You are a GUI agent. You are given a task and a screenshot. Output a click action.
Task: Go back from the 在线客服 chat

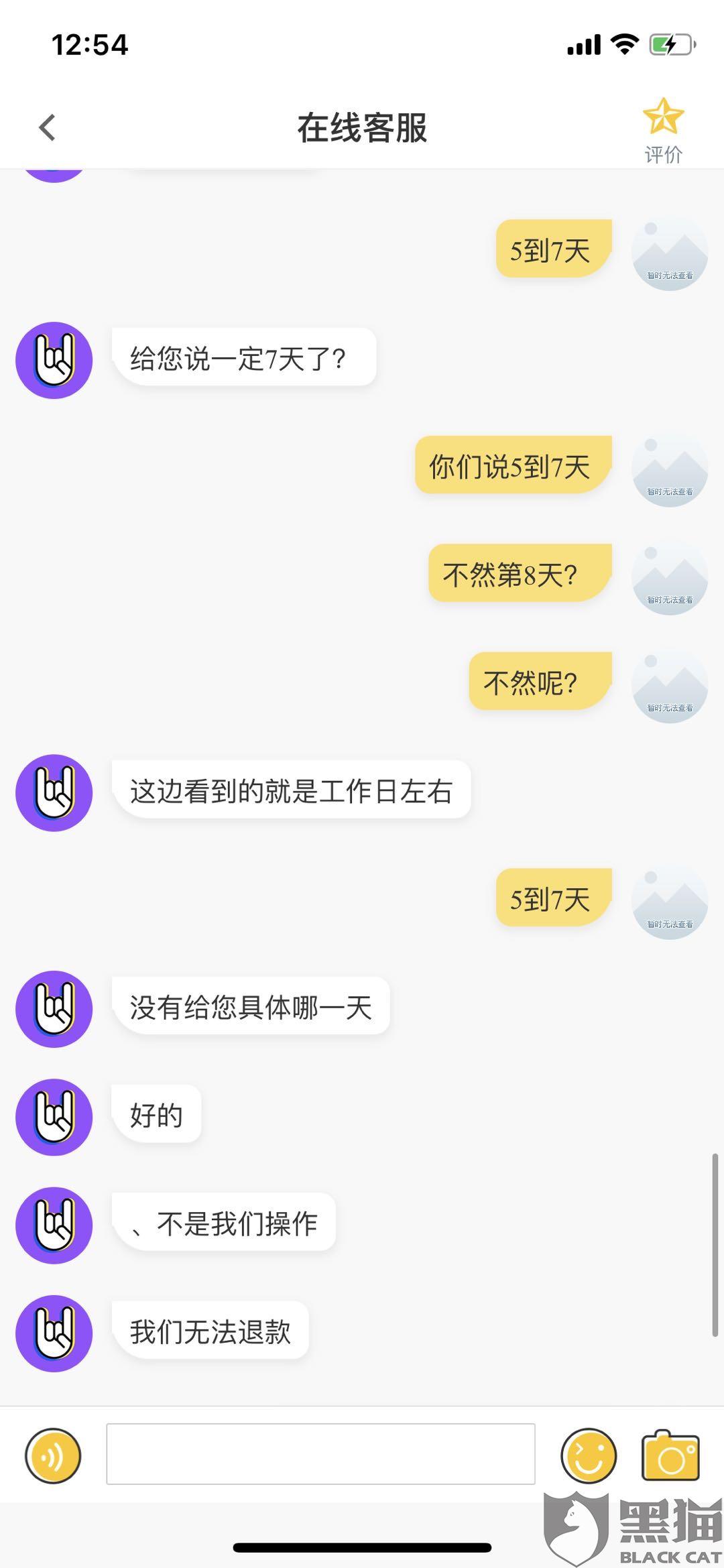(47, 127)
